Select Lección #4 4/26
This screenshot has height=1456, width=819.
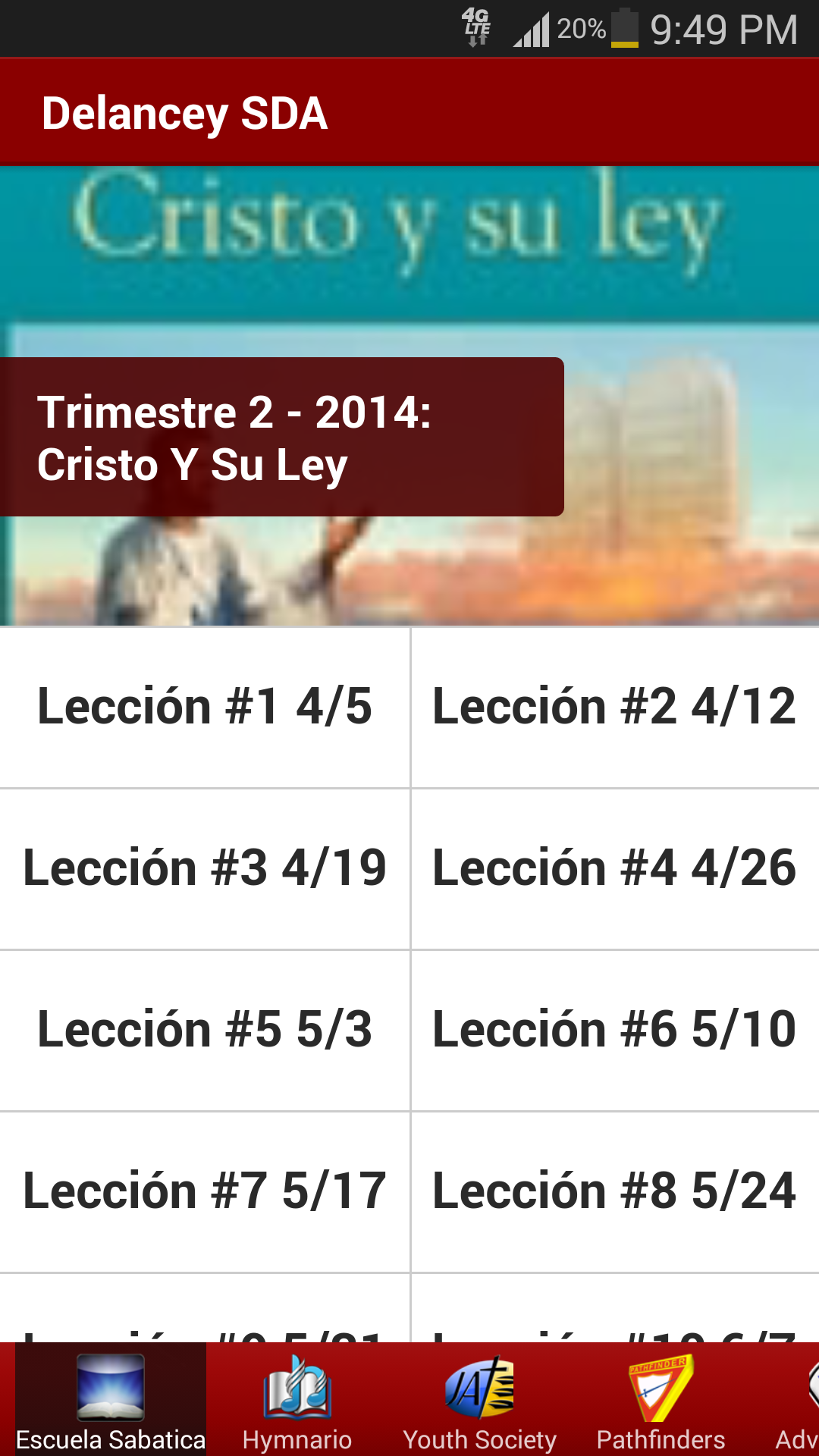[x=615, y=869]
